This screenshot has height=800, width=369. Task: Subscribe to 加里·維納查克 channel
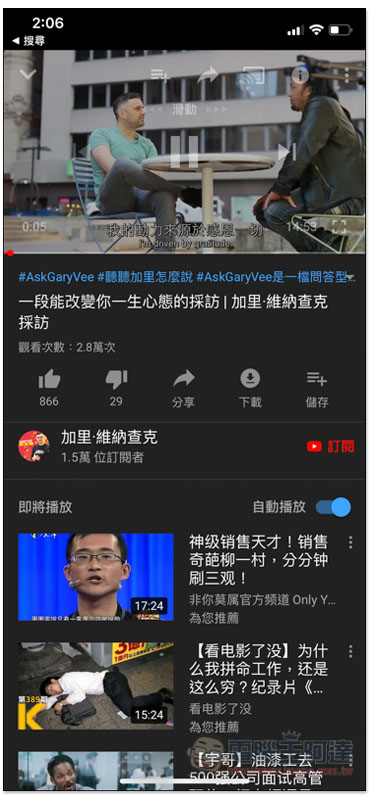[331, 446]
